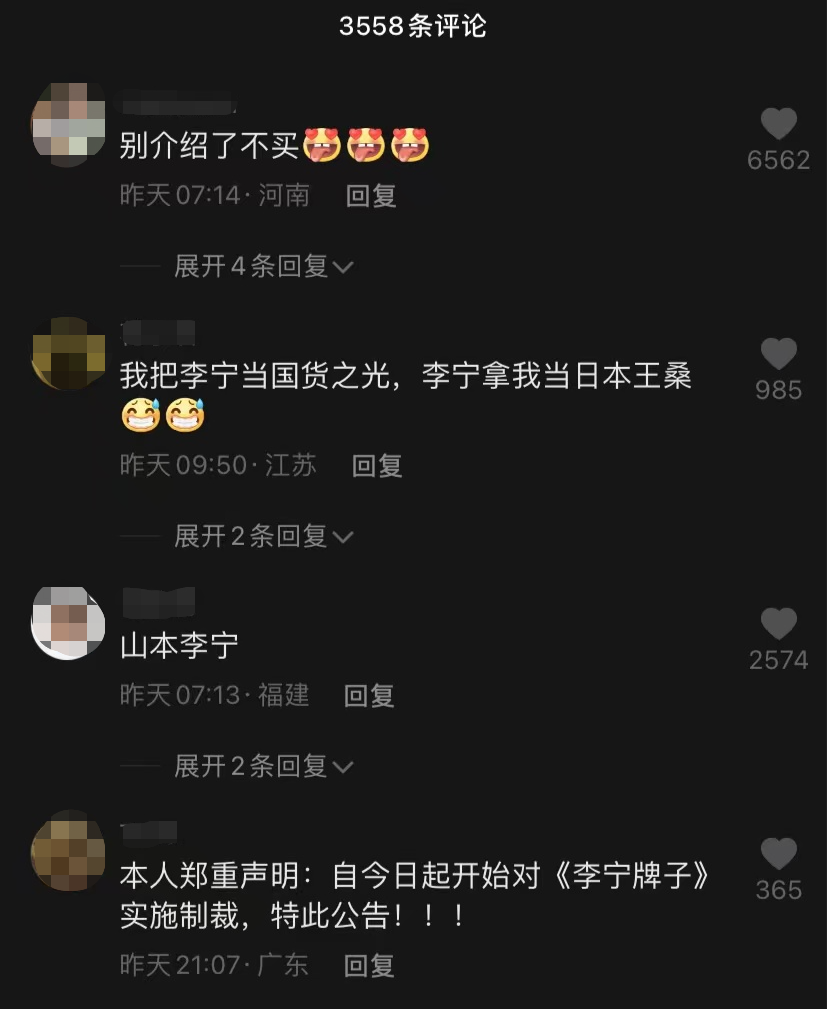Viewport: 827px width, 1009px height.
Task: Reply to the 国货之光 comment
Action: point(377,465)
